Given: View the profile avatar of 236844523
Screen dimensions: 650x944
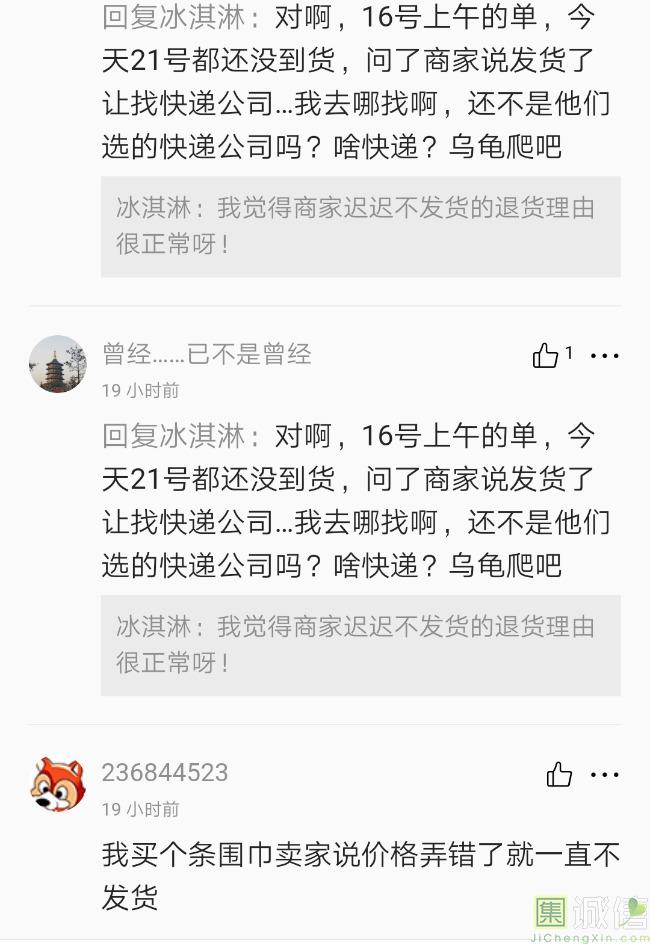Looking at the screenshot, I should click(58, 784).
